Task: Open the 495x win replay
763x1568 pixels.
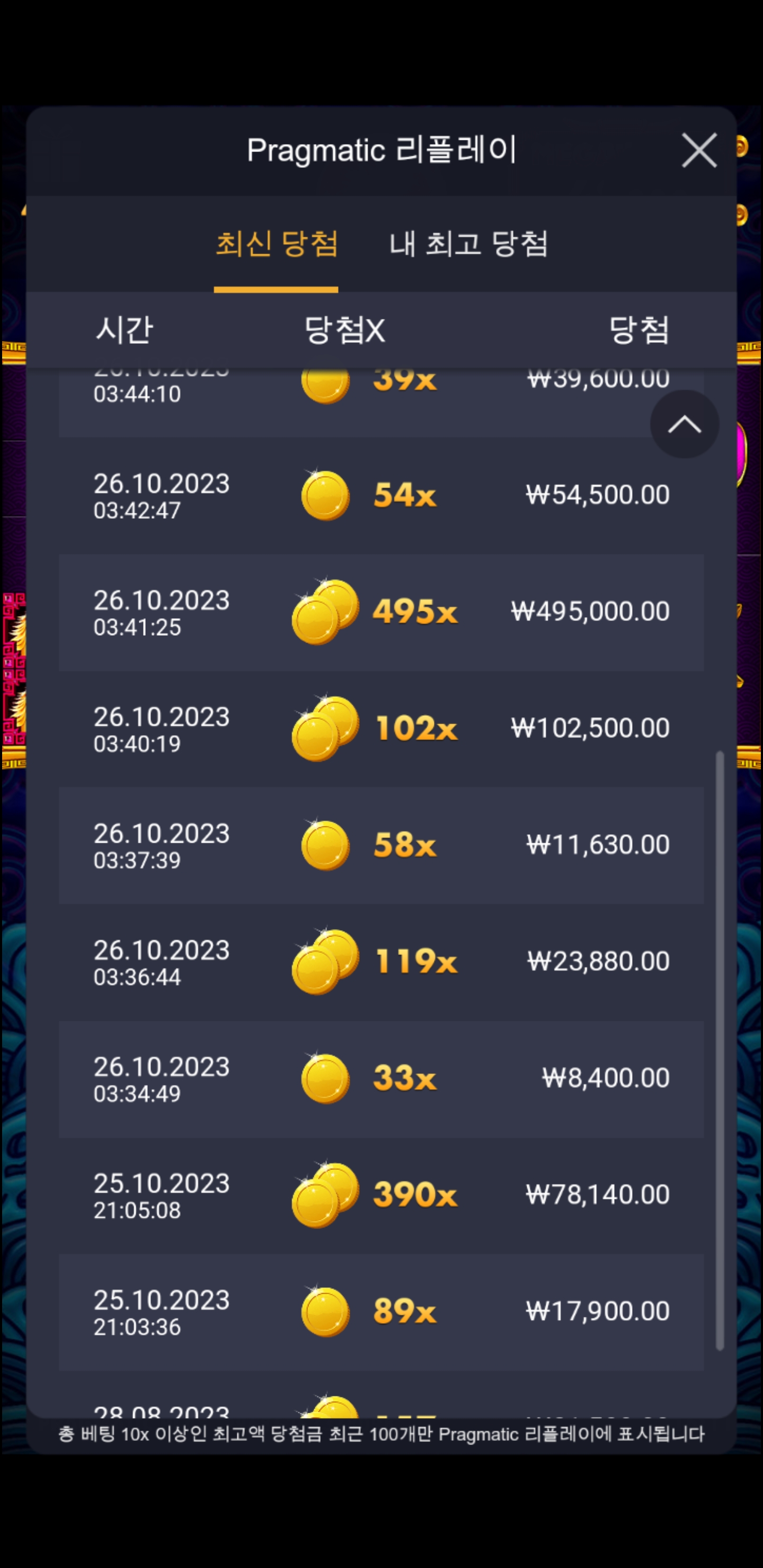Action: (x=381, y=612)
